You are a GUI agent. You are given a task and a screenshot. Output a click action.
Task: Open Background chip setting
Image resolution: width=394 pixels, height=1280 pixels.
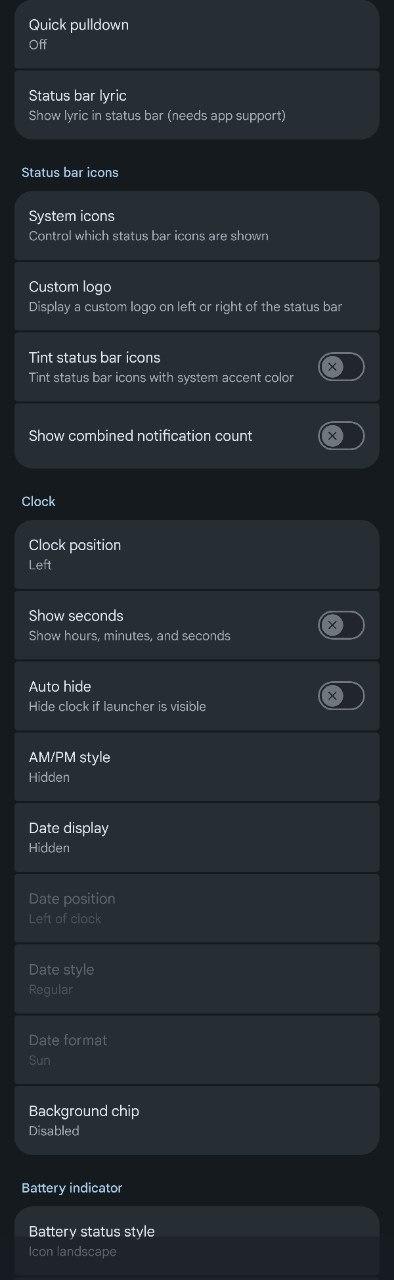197,1121
